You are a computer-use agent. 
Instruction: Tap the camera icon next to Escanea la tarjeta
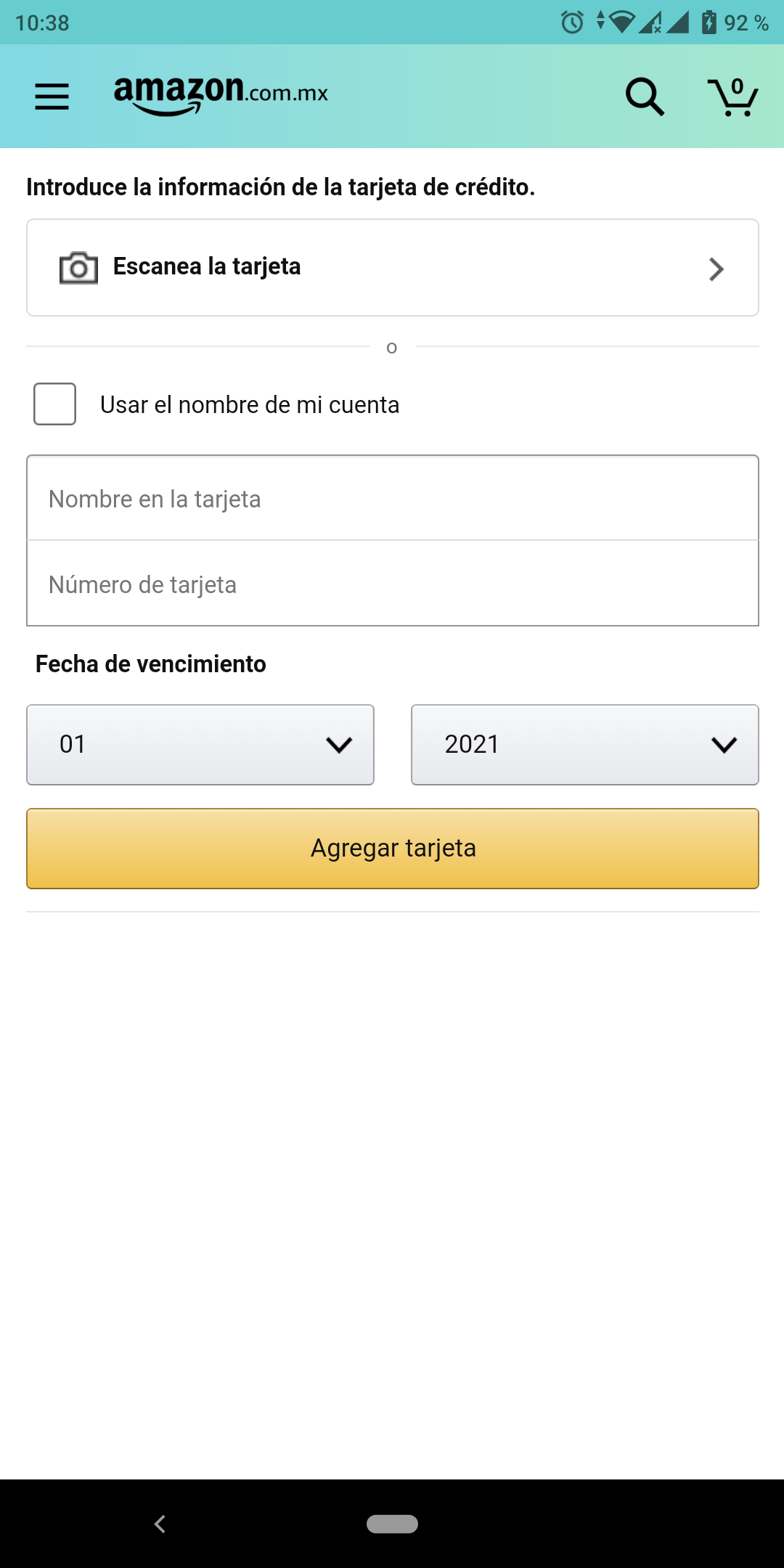[78, 268]
